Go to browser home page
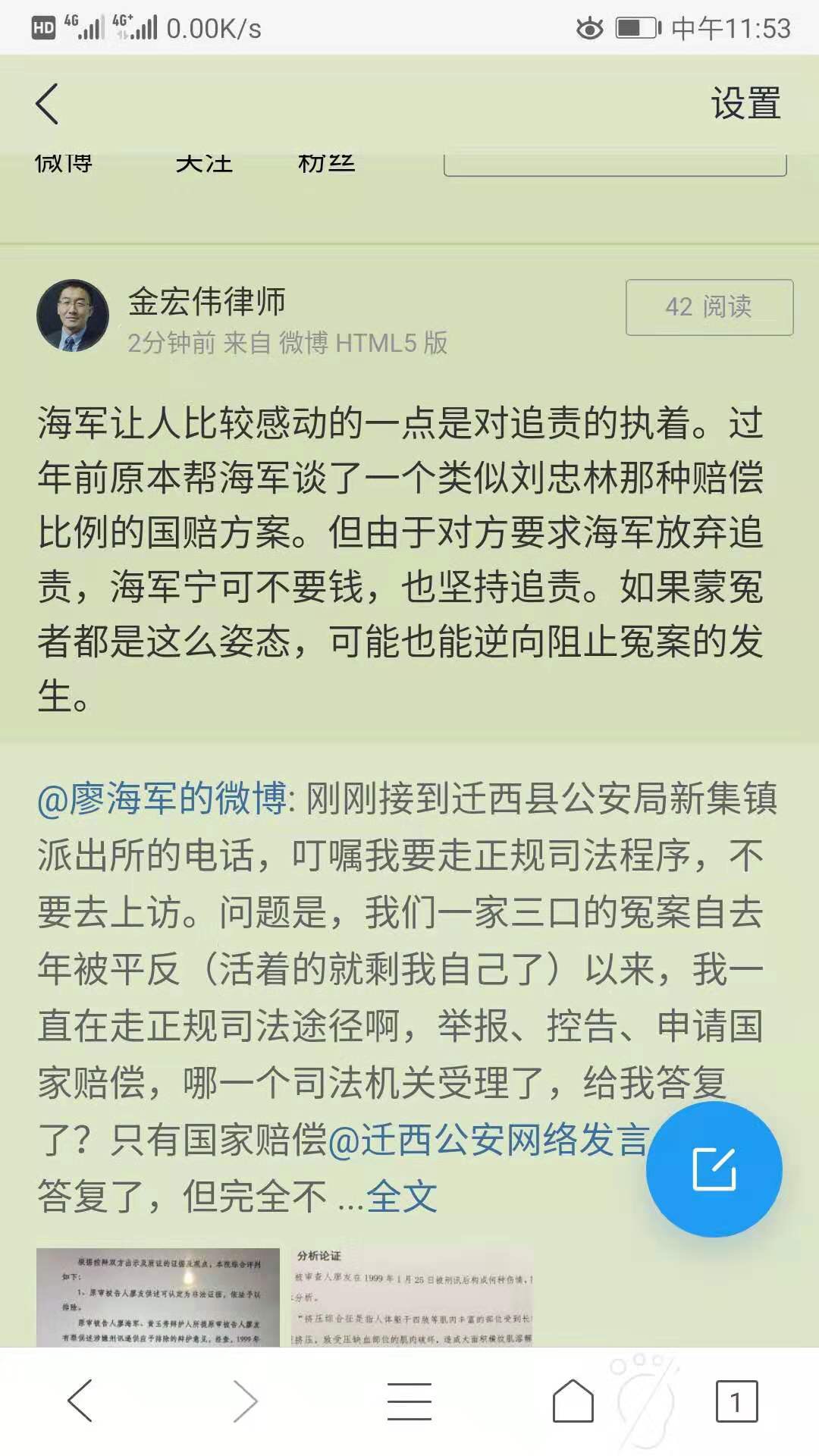Image resolution: width=819 pixels, height=1456 pixels. pos(573,1401)
